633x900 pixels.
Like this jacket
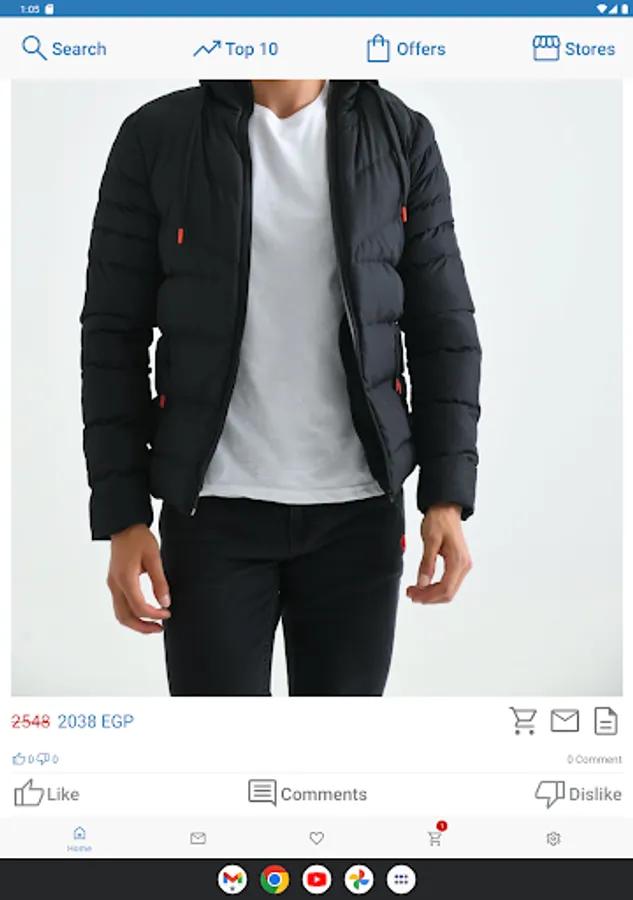coord(46,794)
